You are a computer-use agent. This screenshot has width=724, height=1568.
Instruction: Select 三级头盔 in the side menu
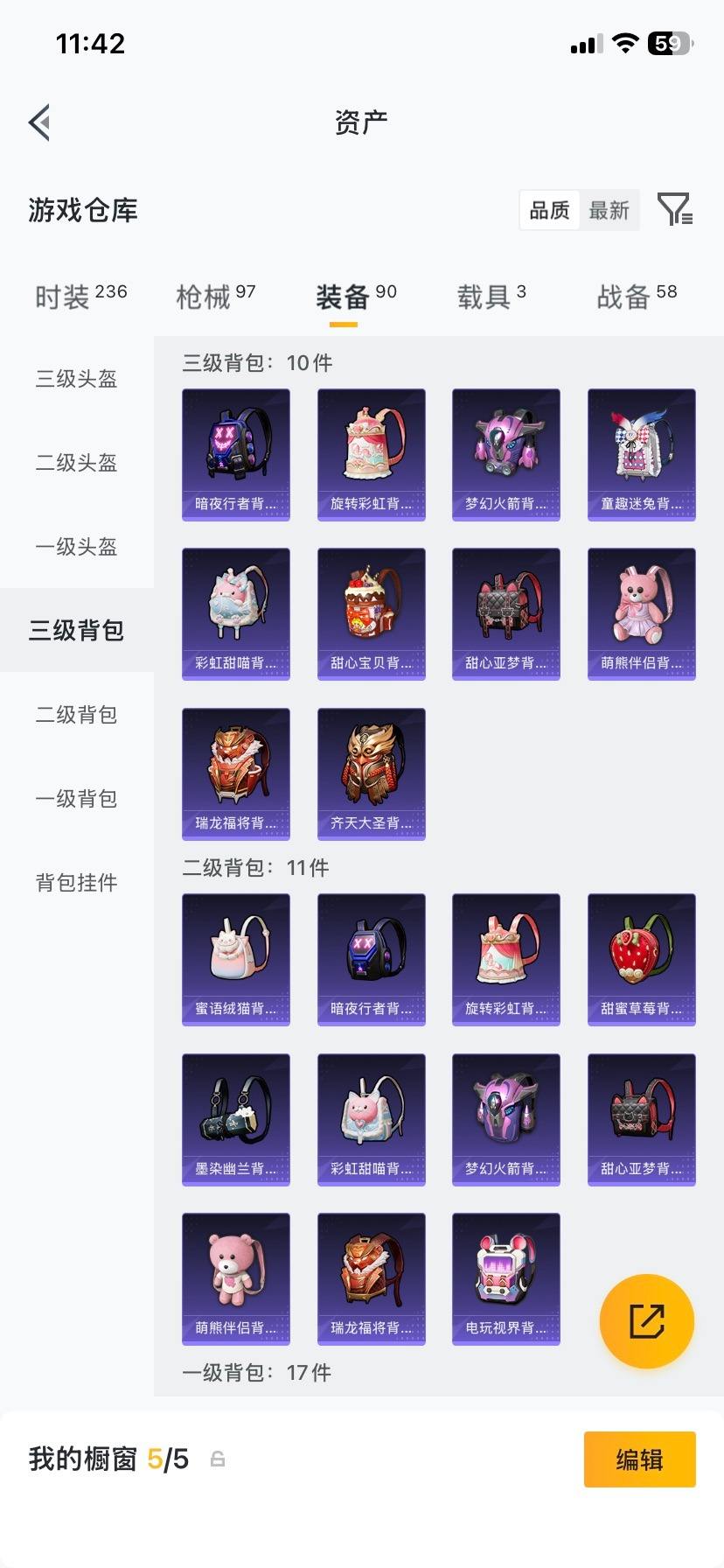(x=76, y=379)
